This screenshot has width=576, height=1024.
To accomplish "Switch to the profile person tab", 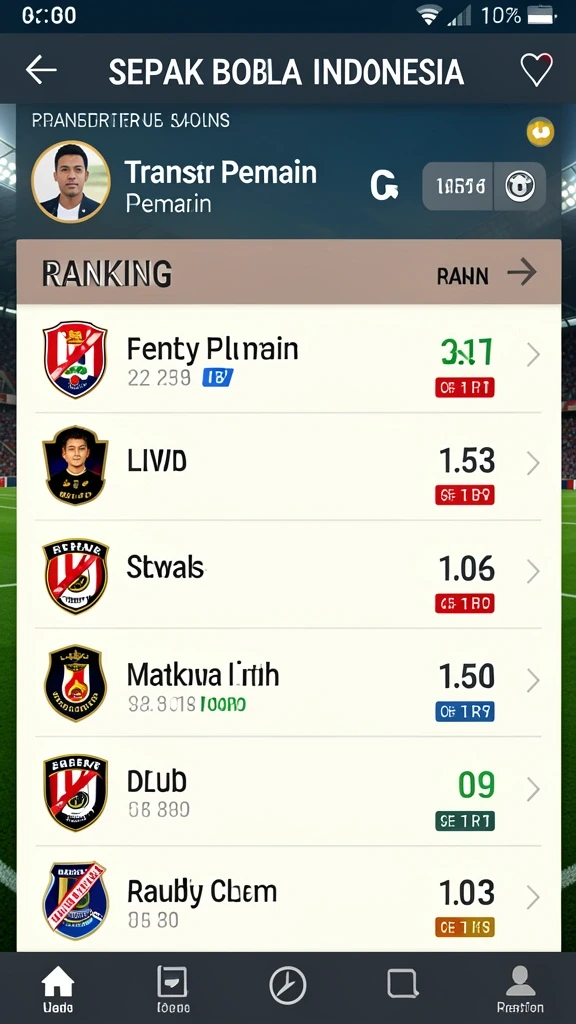I will 520,988.
